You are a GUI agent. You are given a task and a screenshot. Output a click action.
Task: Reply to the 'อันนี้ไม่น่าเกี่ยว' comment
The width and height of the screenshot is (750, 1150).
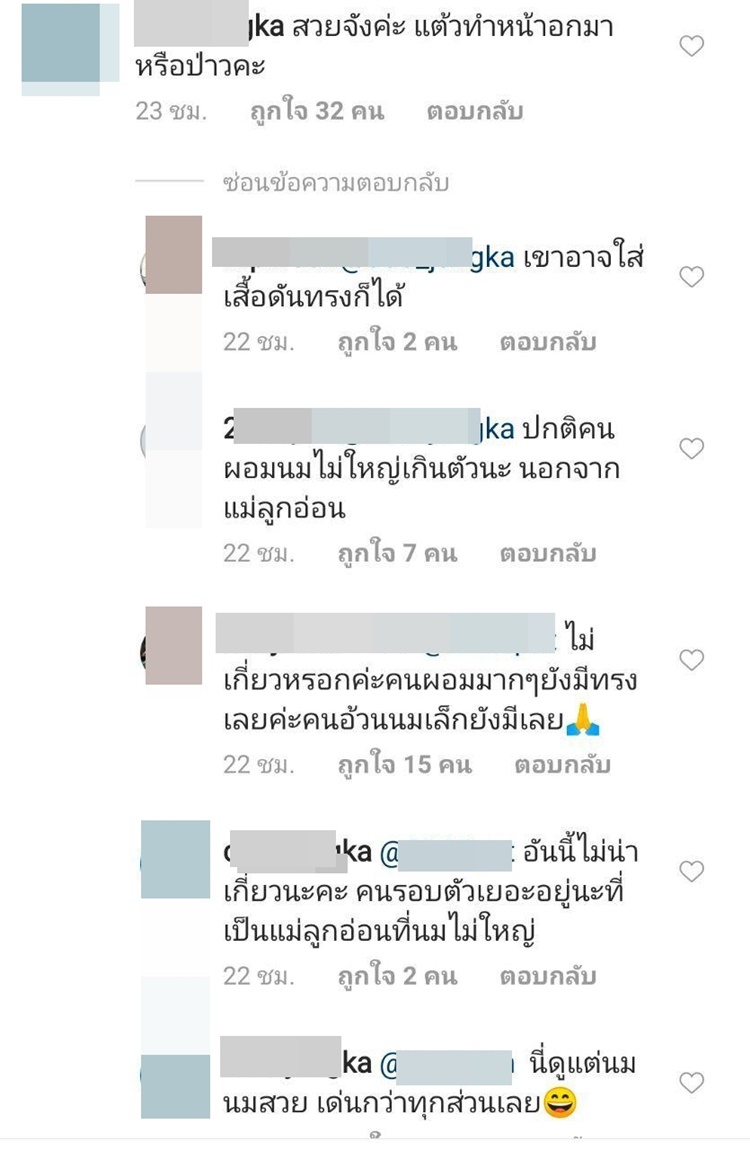(x=547, y=975)
